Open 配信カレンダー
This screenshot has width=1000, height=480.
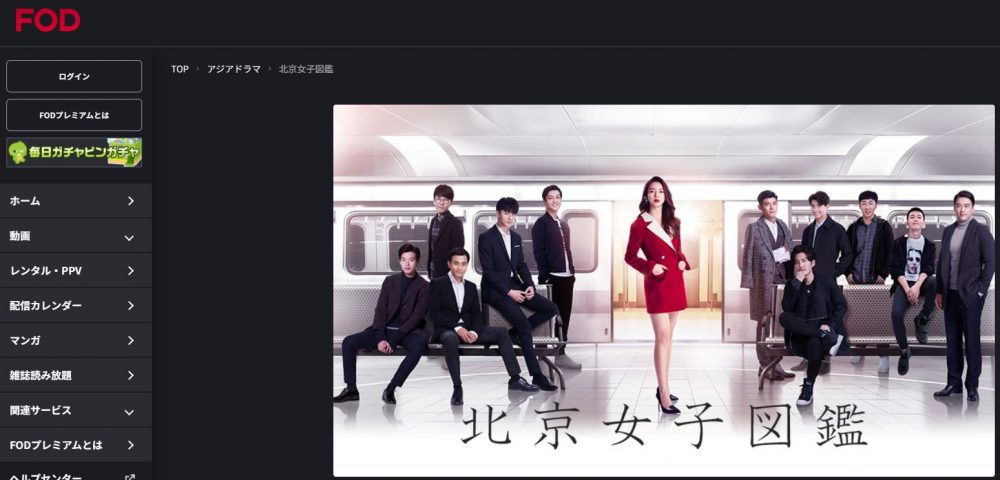click(74, 305)
